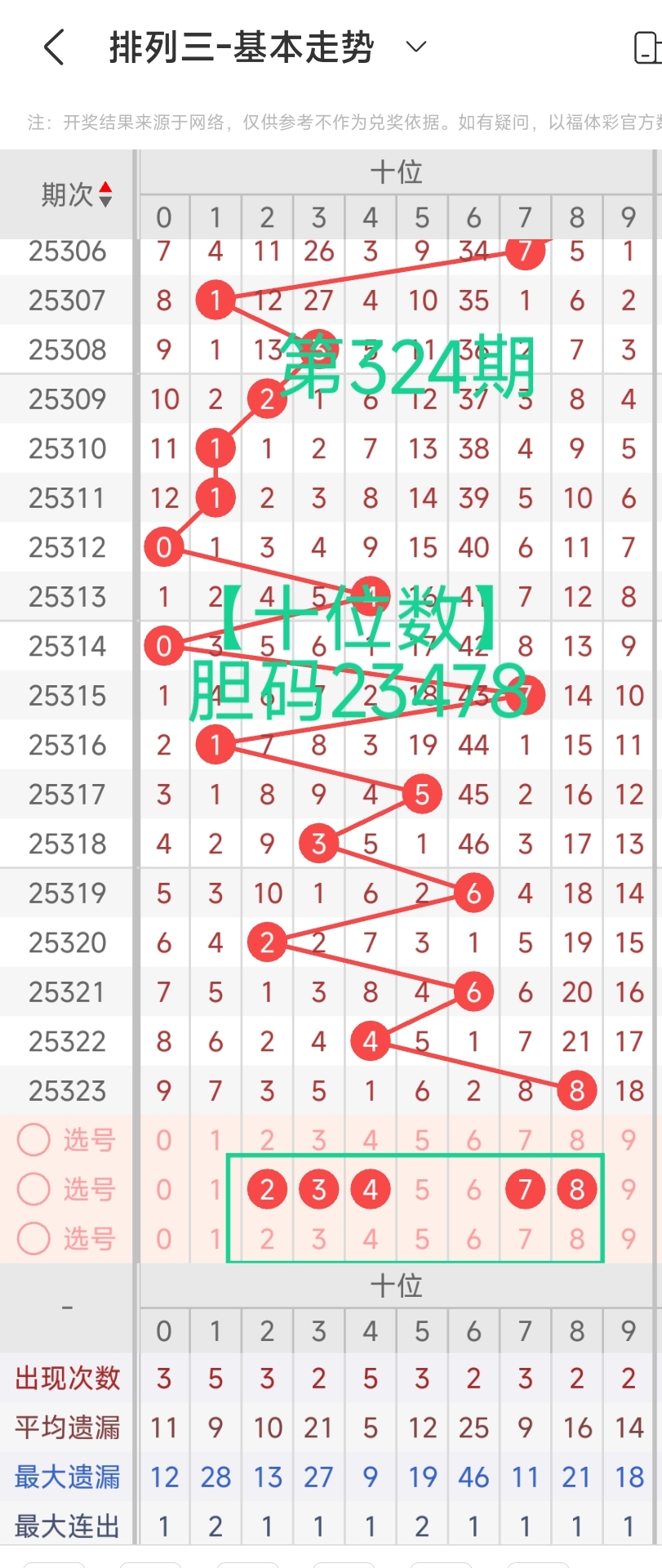662x1568 pixels.
Task: Tap number 9 in the third 选号 row
Action: (x=628, y=1240)
